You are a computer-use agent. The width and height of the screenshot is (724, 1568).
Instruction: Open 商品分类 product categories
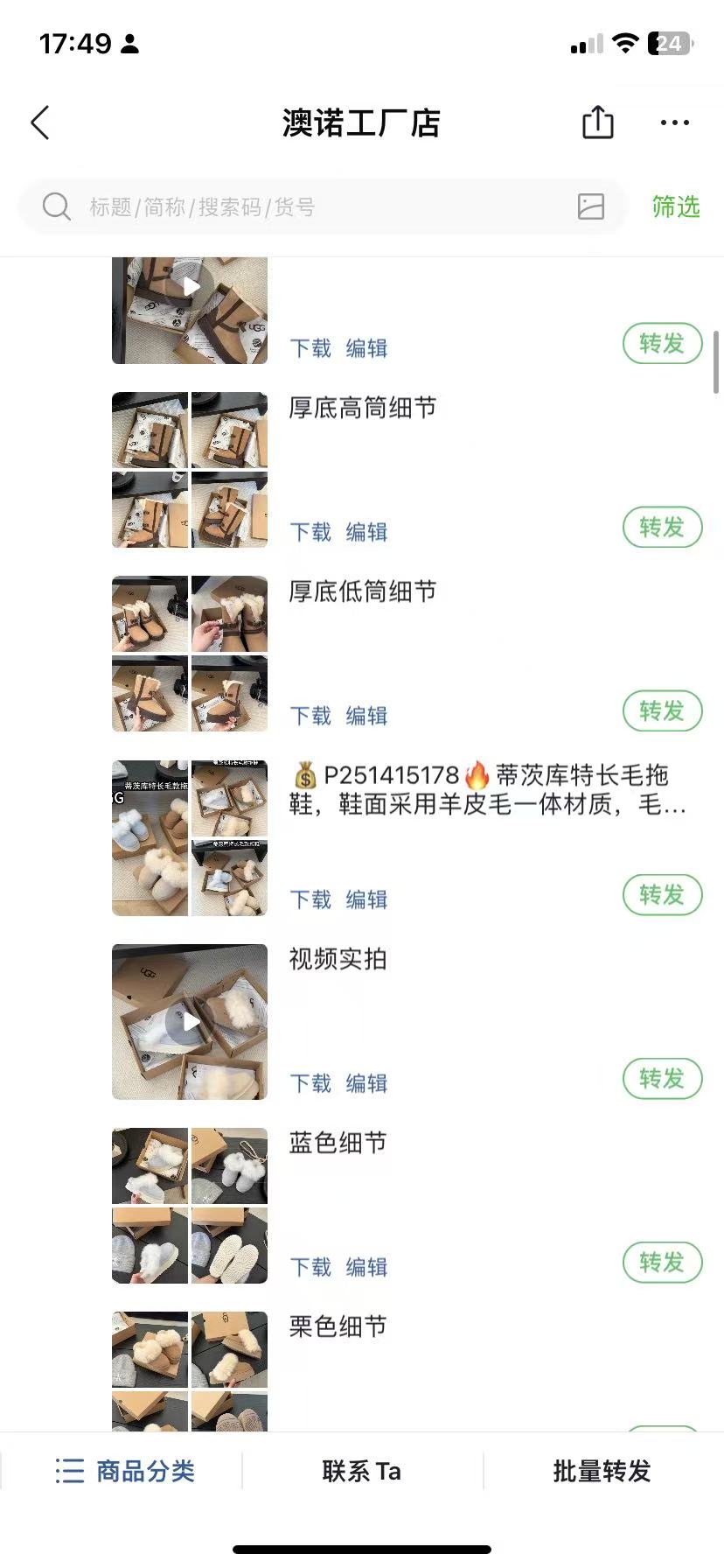click(x=124, y=1471)
